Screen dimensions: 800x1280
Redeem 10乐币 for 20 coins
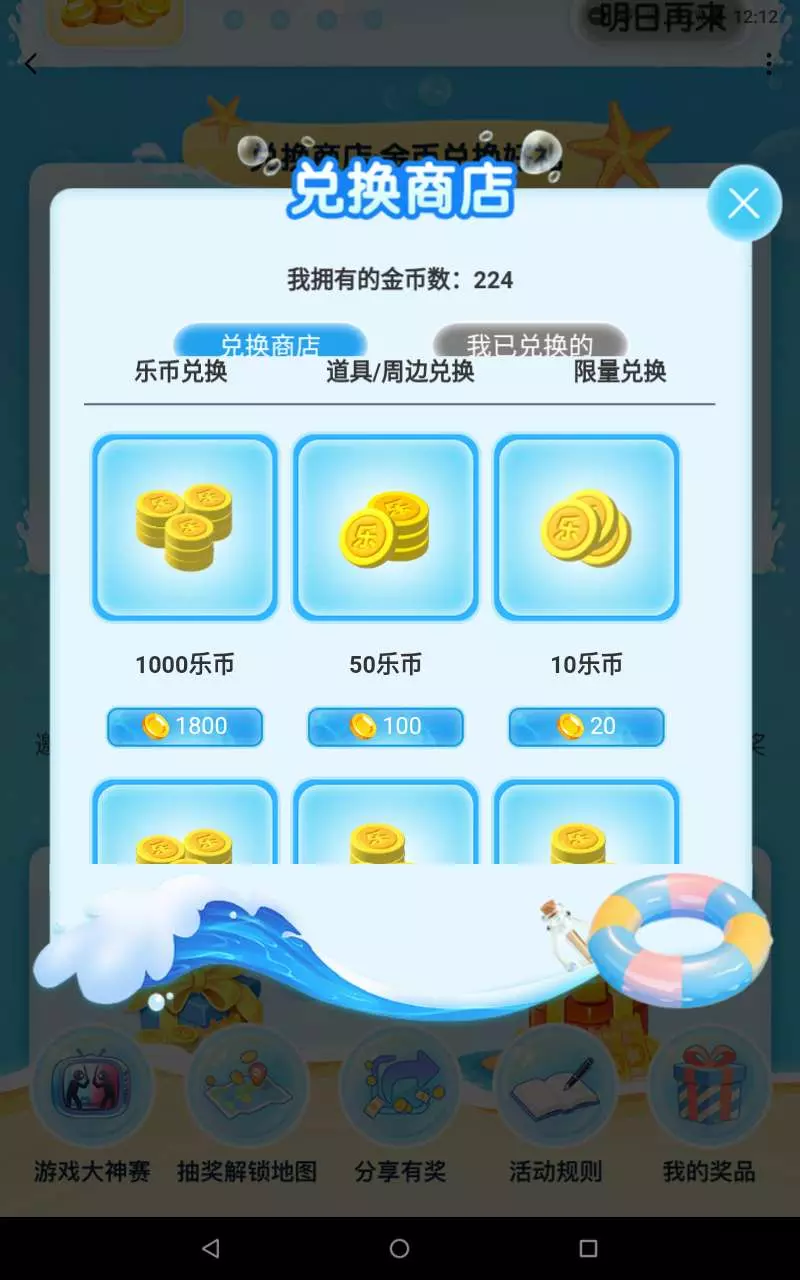tap(587, 726)
